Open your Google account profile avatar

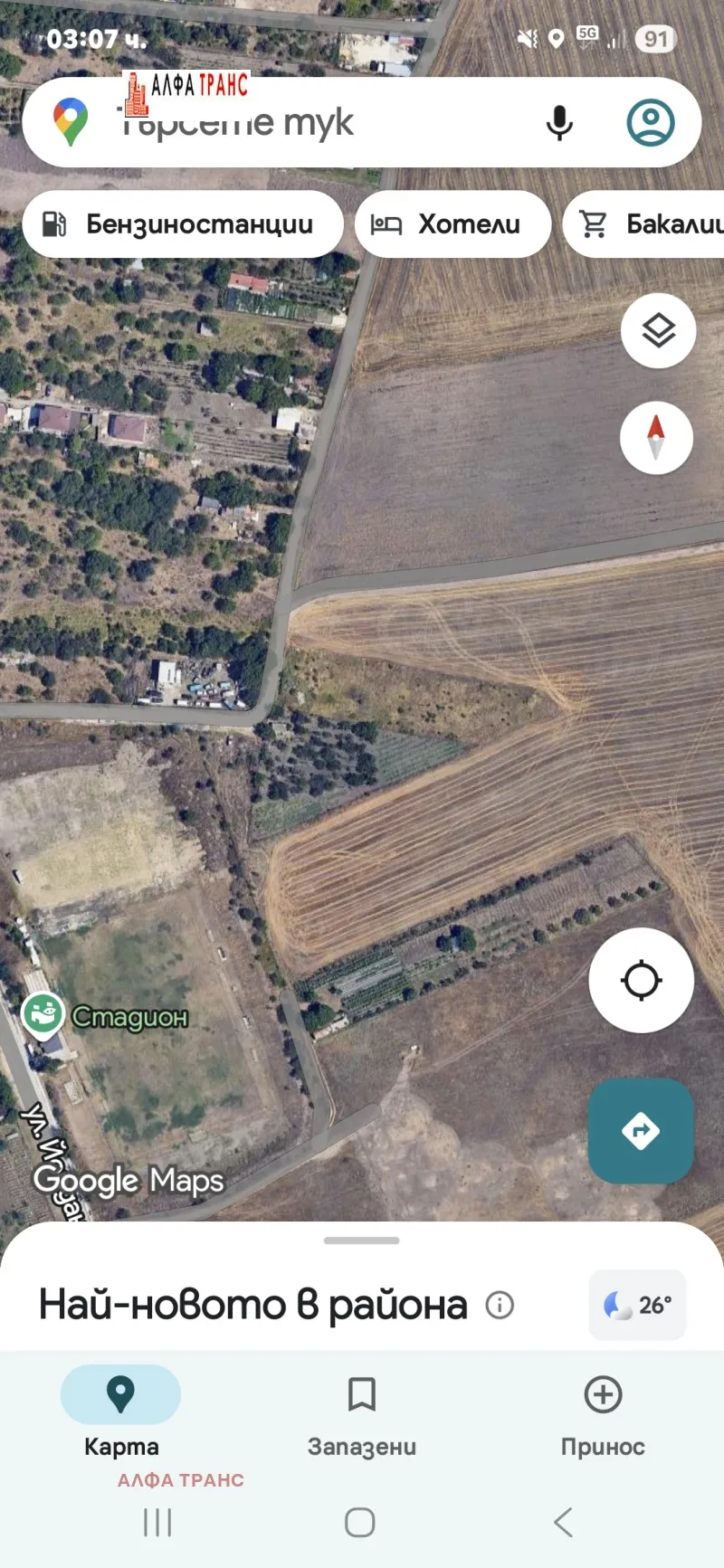[x=651, y=123]
